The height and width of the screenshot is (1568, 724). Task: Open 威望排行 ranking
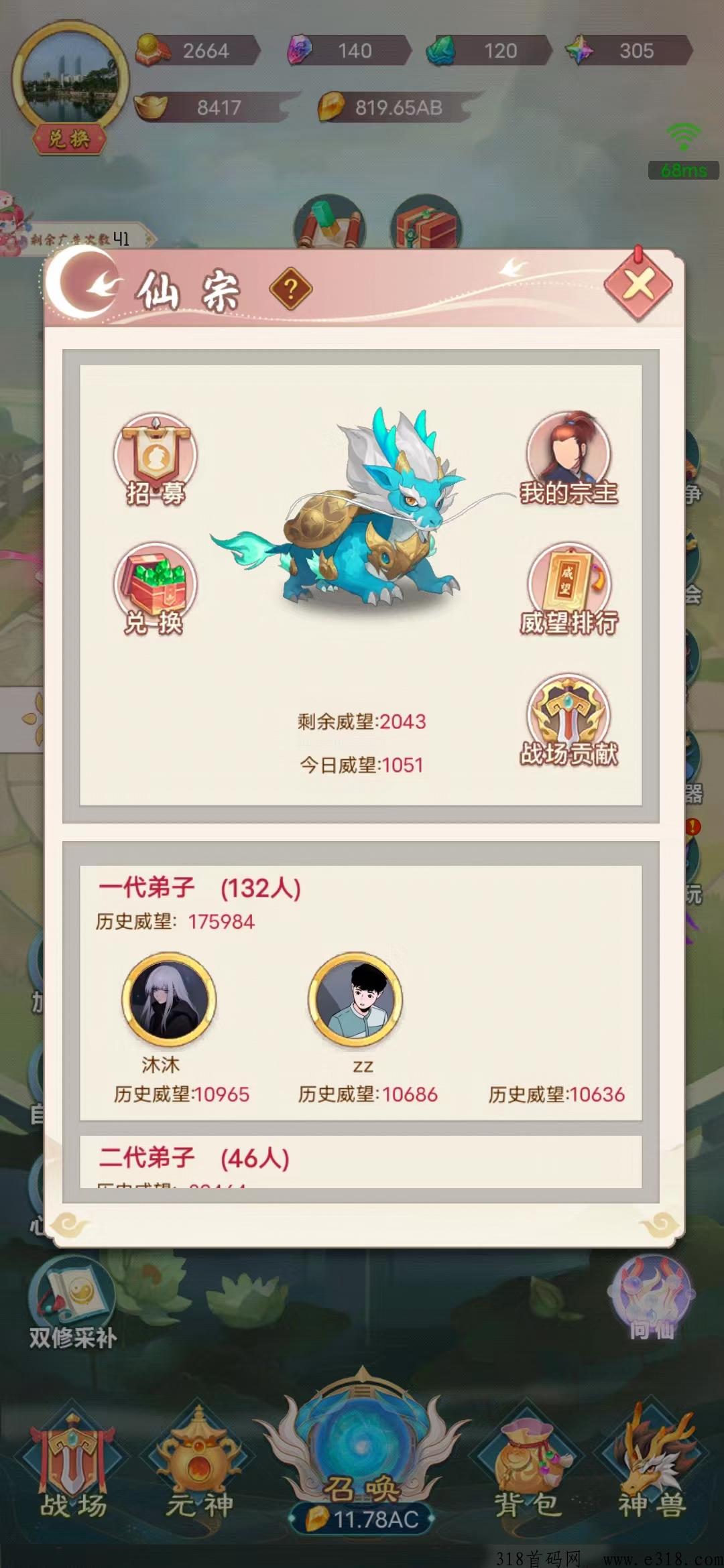point(568,590)
